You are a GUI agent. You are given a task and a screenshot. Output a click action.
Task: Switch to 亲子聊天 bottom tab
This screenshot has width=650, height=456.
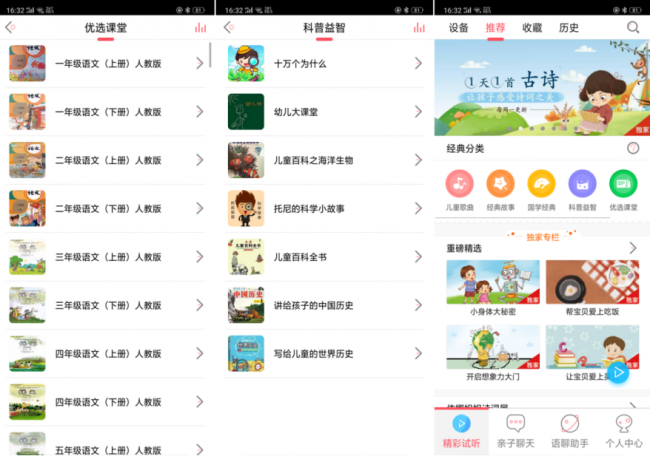click(x=516, y=431)
